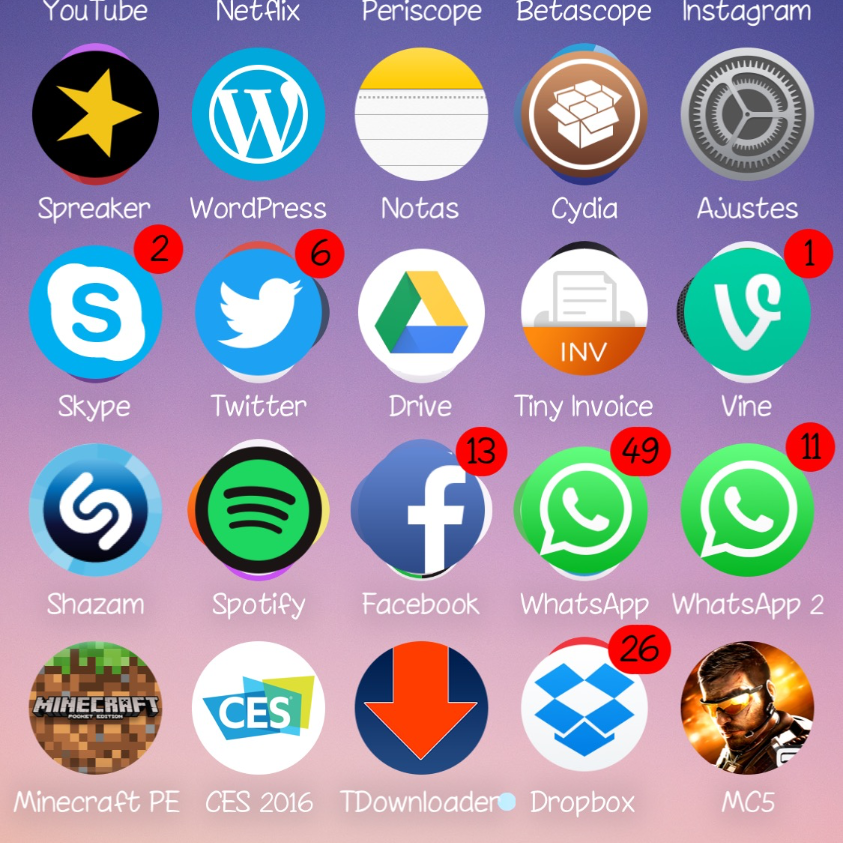Viewport: 843px width, 843px height.
Task: Open WhatsApp with 49 unread
Action: coord(584,510)
